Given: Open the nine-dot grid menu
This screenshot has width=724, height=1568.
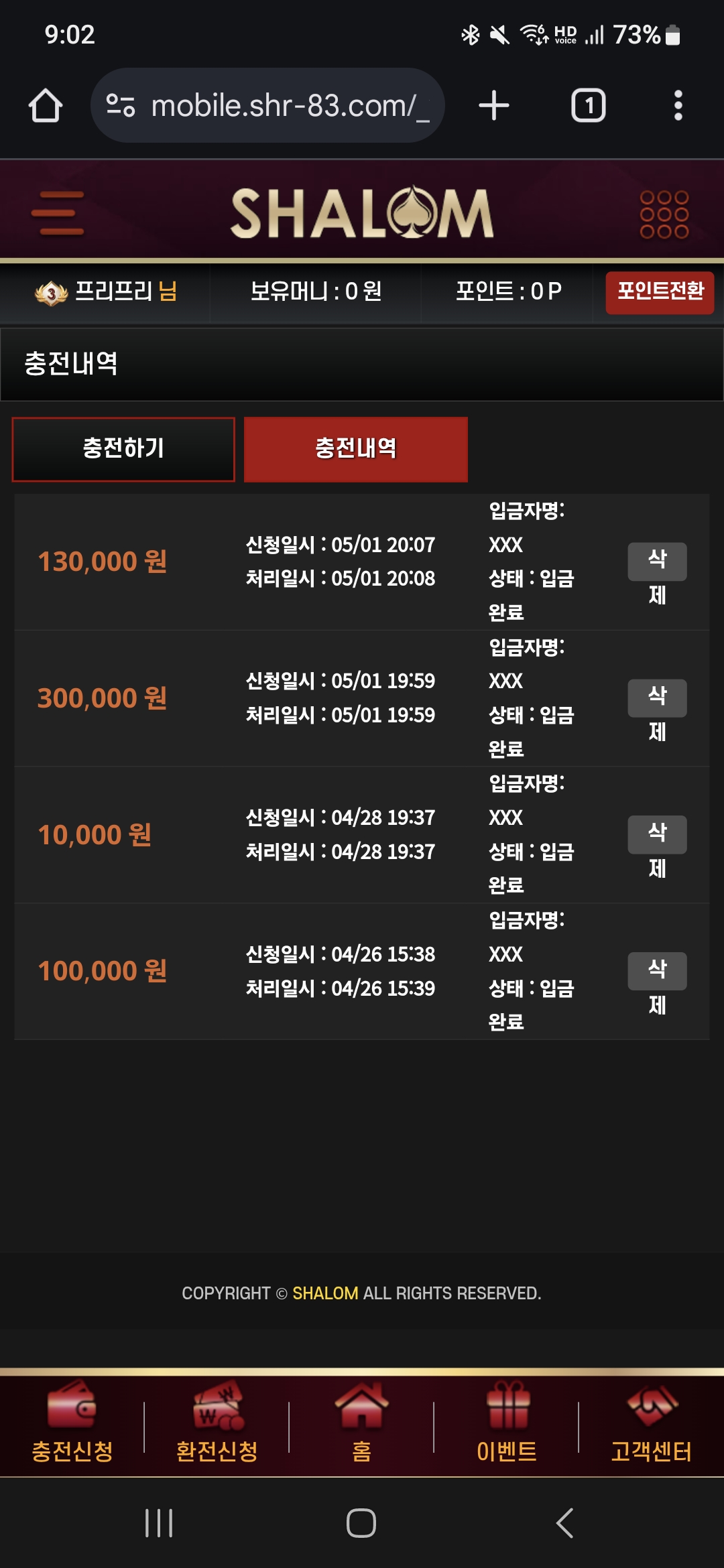Looking at the screenshot, I should (x=664, y=214).
